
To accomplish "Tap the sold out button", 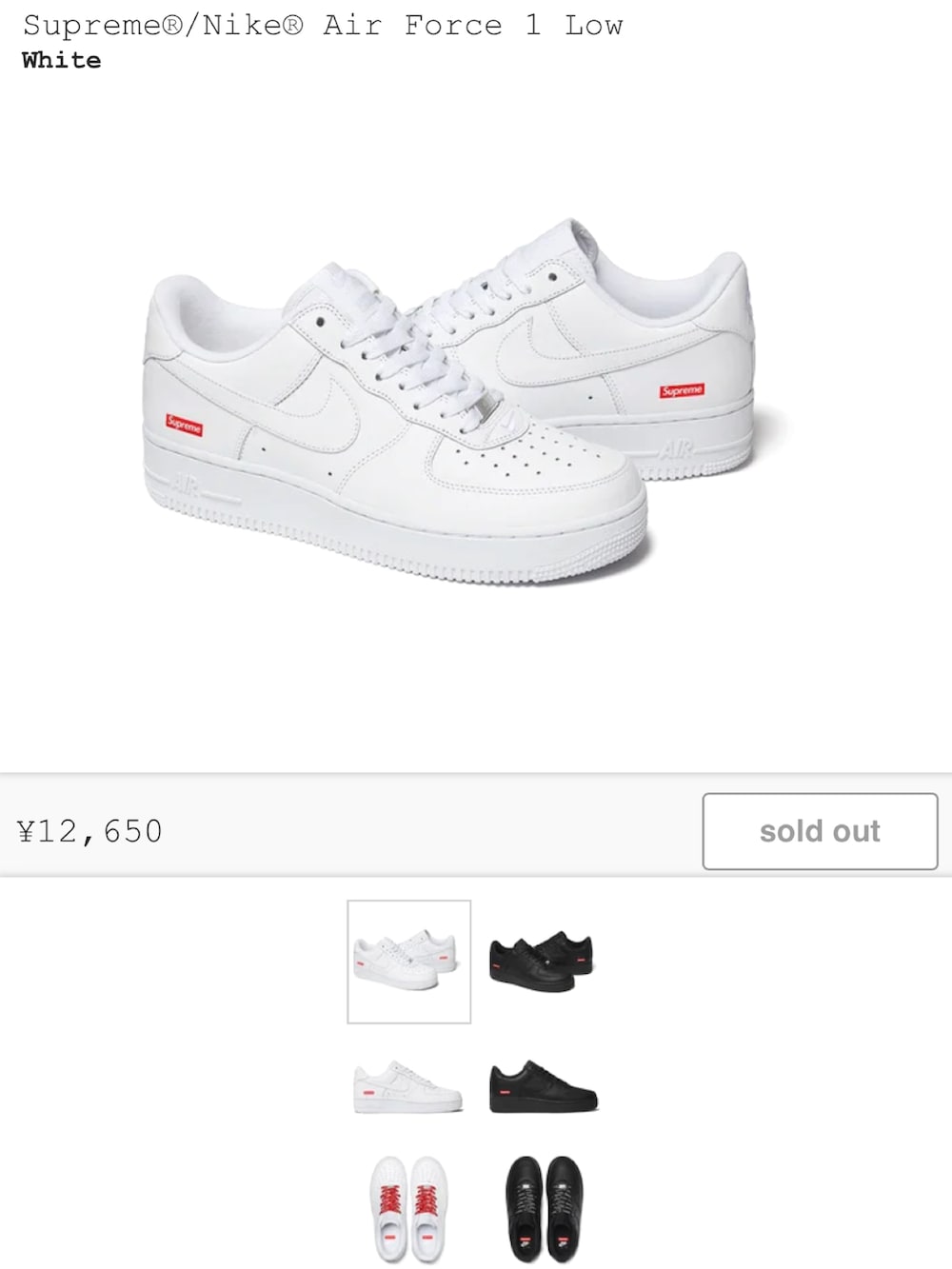I will (820, 831).
